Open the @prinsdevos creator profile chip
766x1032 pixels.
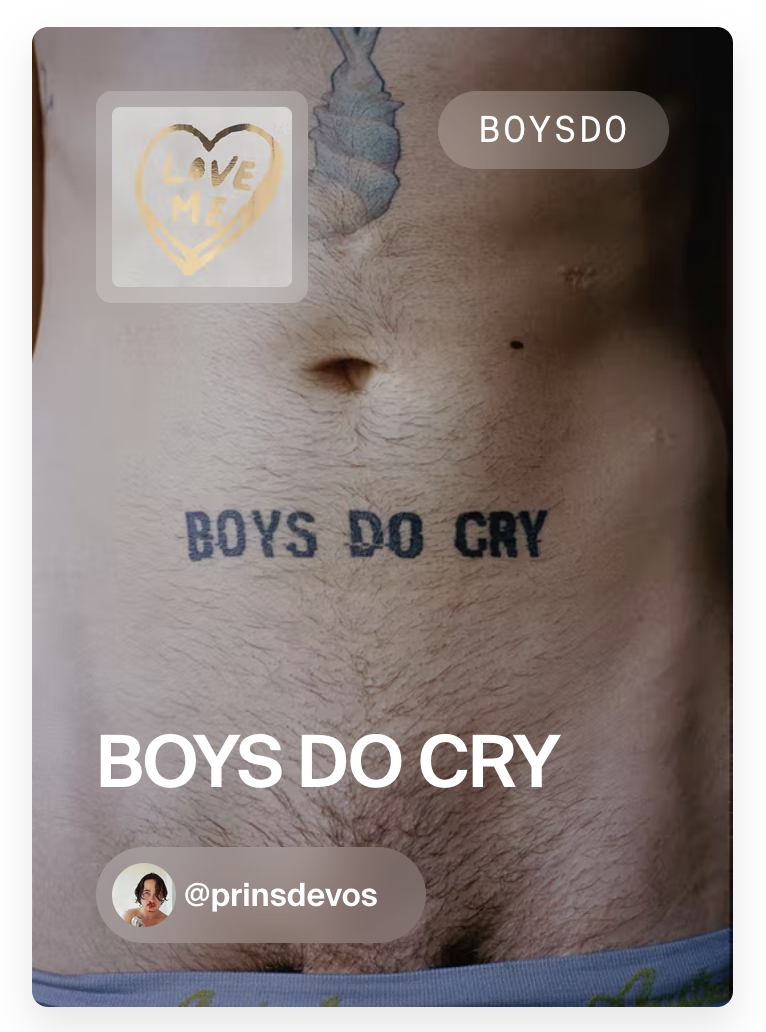(261, 895)
